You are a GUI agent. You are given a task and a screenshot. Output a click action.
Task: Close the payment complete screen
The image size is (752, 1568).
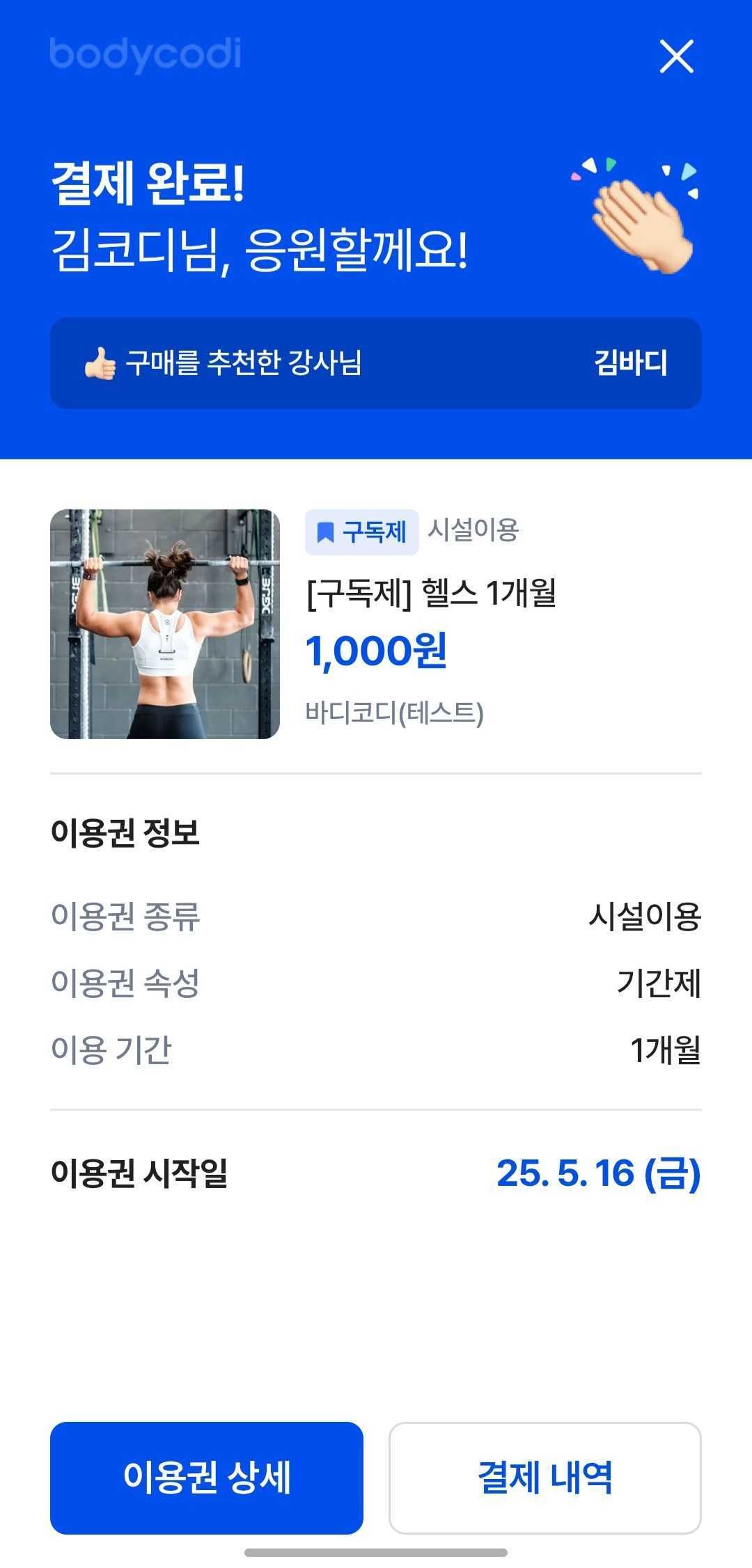pos(676,56)
